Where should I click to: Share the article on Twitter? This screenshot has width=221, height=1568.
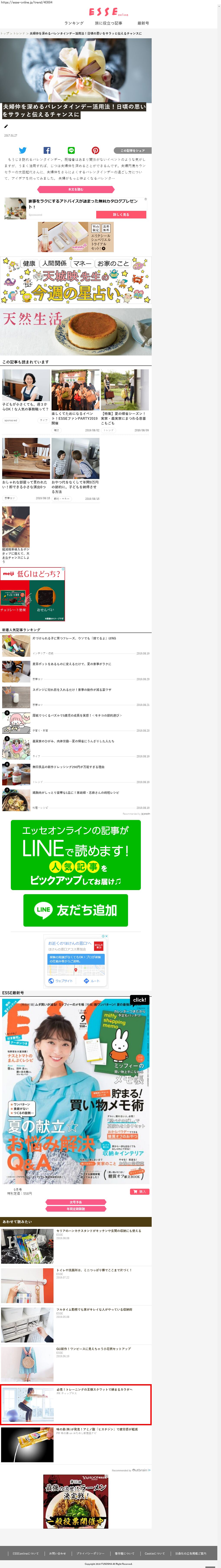(23, 150)
